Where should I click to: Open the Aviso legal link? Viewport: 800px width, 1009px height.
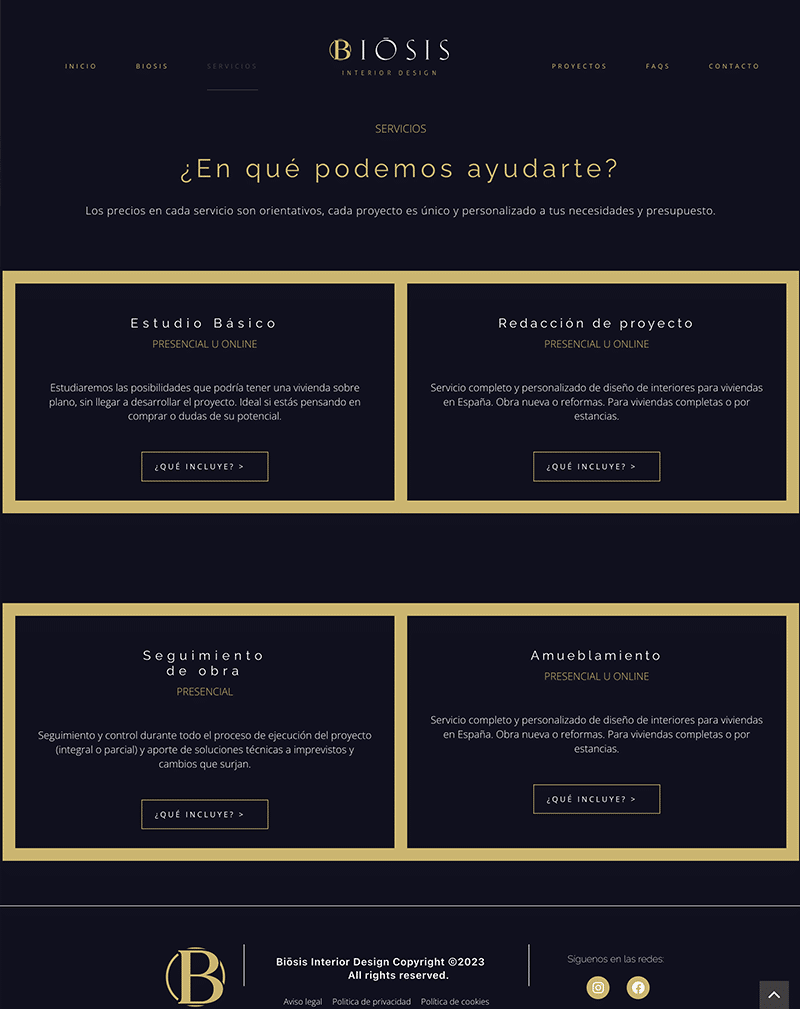[302, 1001]
